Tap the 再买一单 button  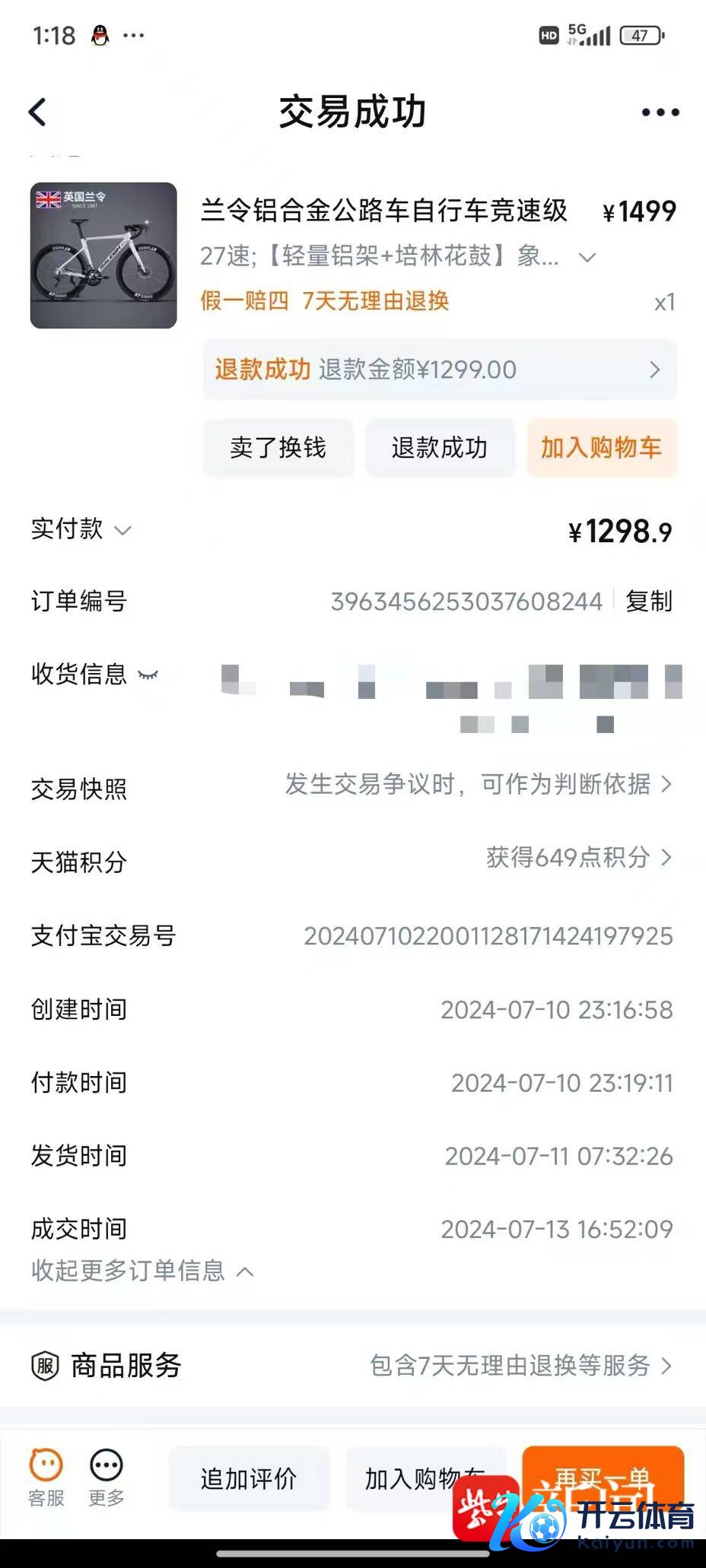point(603,1478)
